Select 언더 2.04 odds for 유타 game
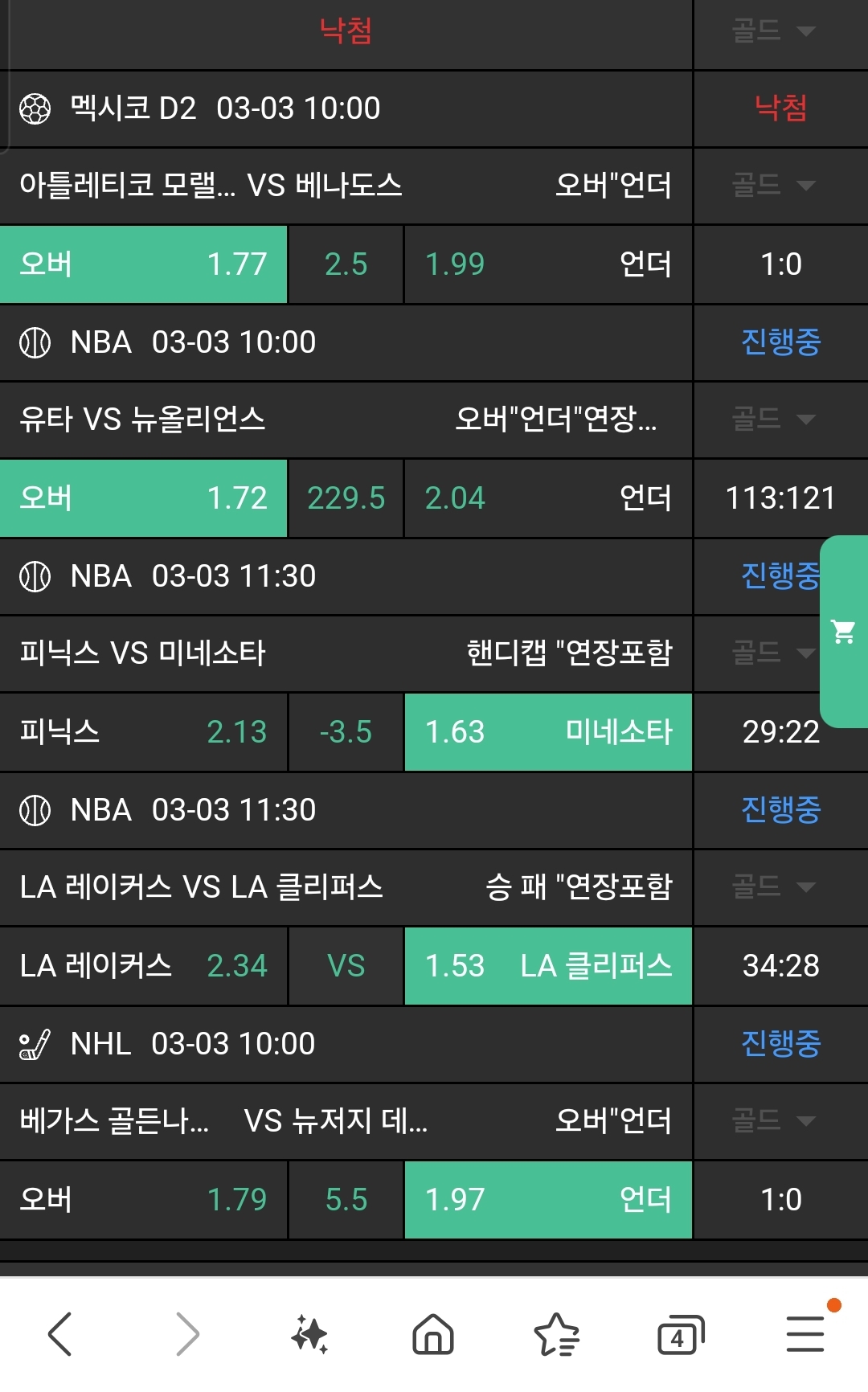The image size is (868, 1392). [x=547, y=498]
